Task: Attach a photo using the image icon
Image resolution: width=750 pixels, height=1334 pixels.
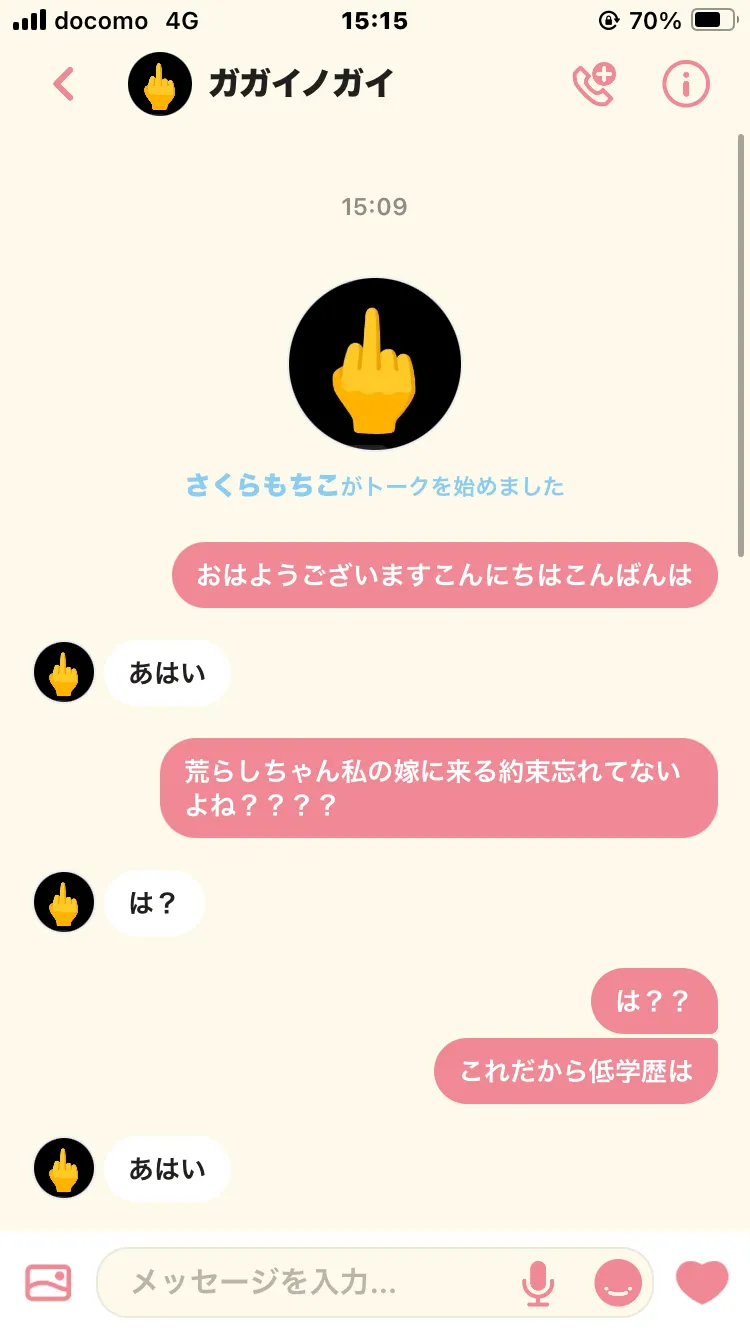Action: click(48, 1282)
